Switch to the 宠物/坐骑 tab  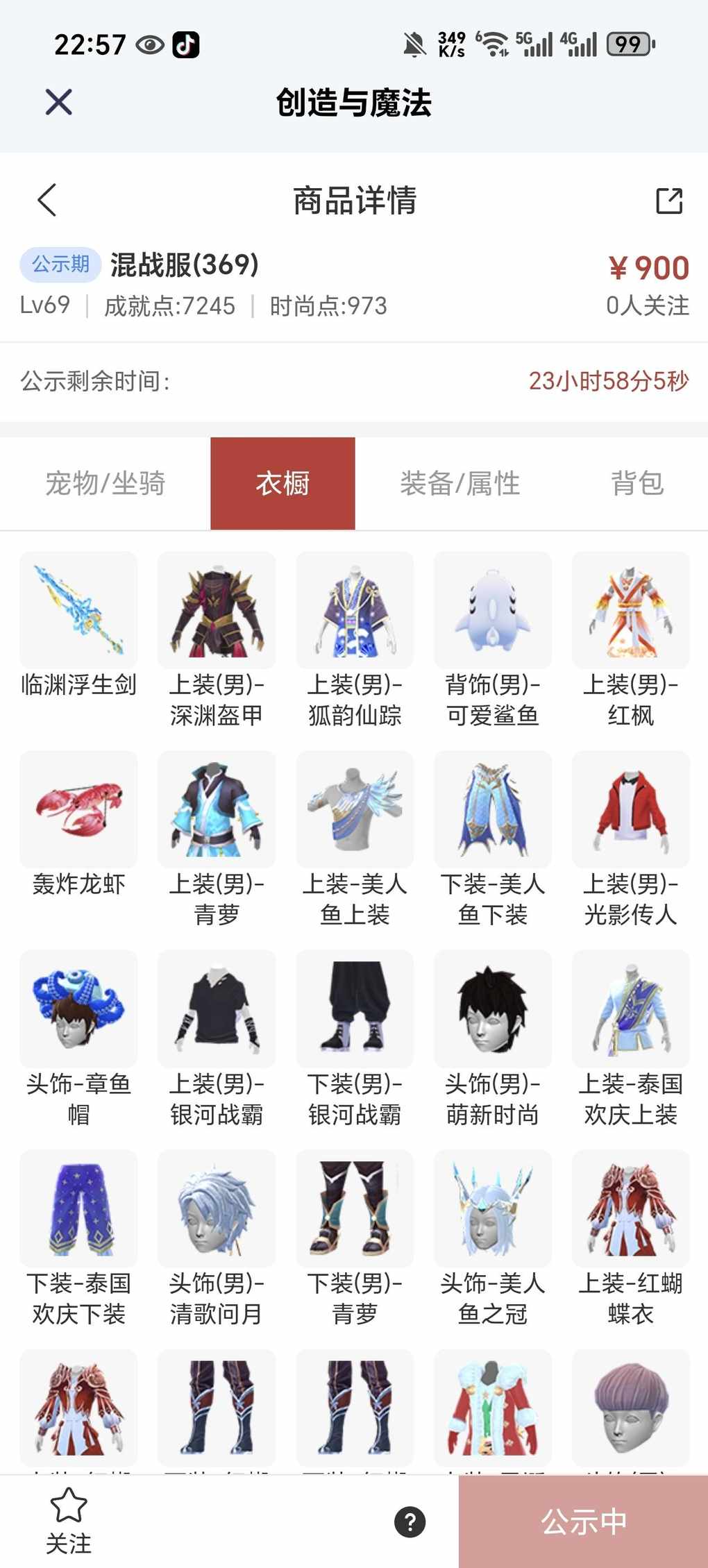click(106, 483)
